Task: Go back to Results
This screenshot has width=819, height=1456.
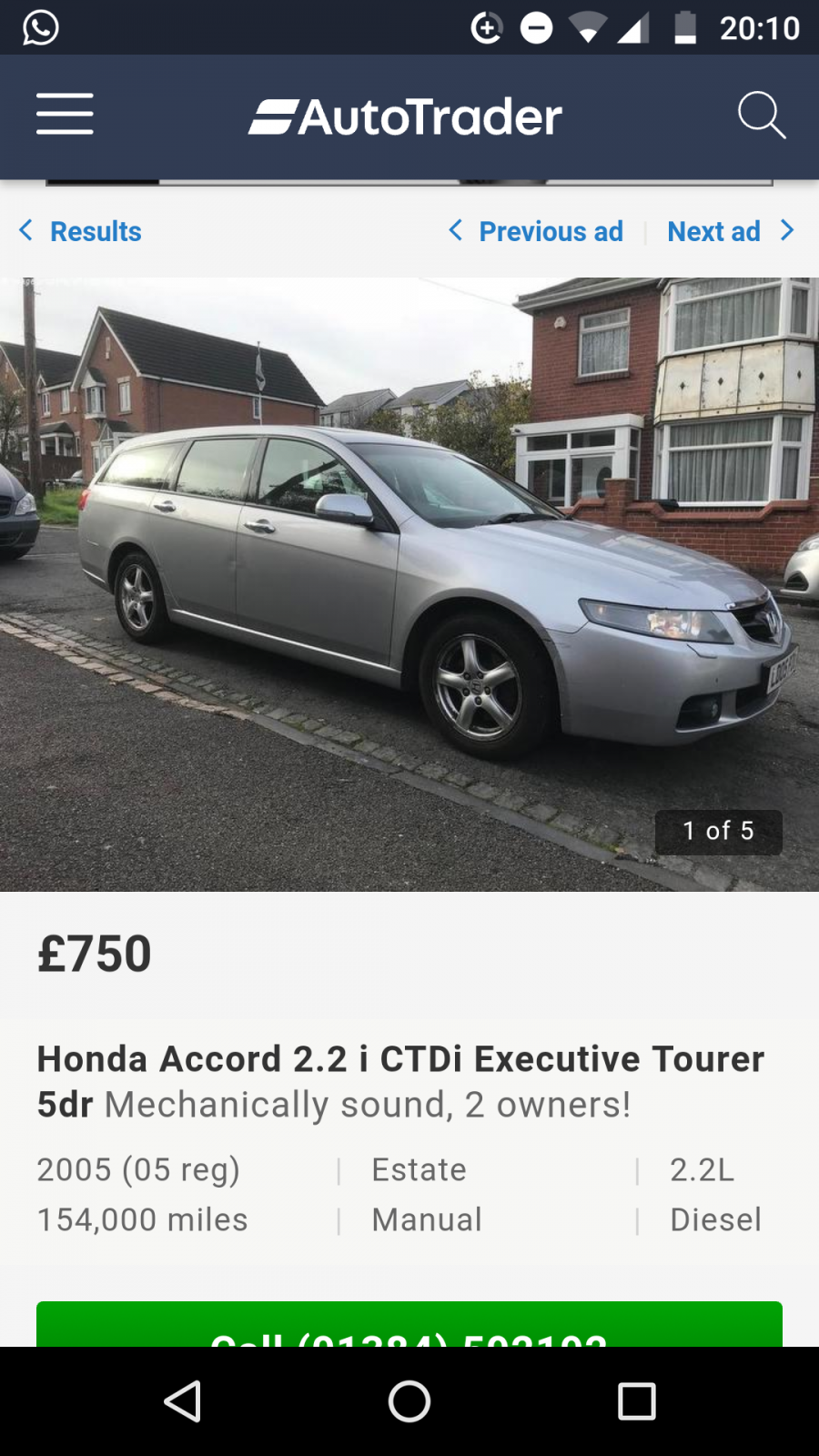Action: click(80, 231)
